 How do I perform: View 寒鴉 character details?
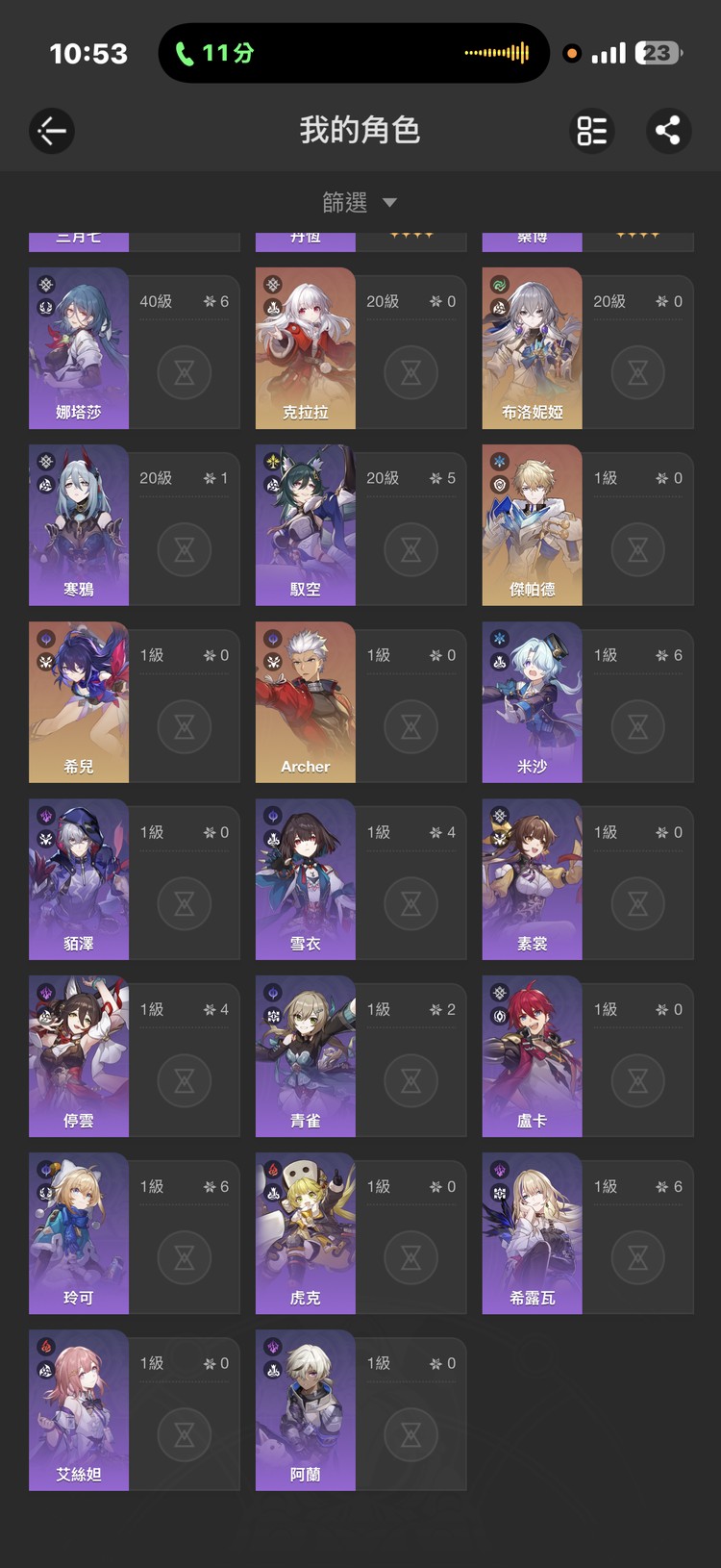[x=79, y=525]
